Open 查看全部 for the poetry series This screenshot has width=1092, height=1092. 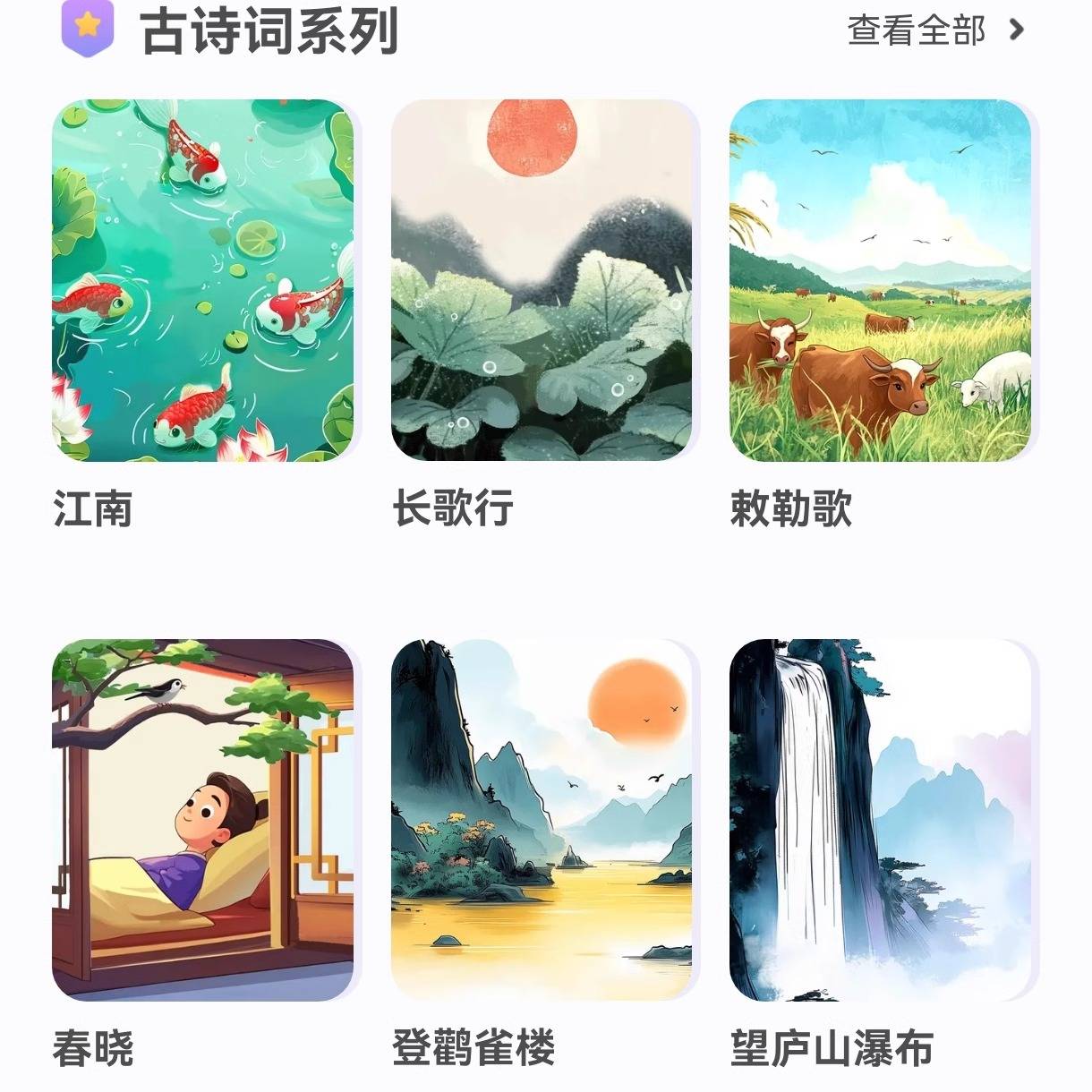(934, 31)
